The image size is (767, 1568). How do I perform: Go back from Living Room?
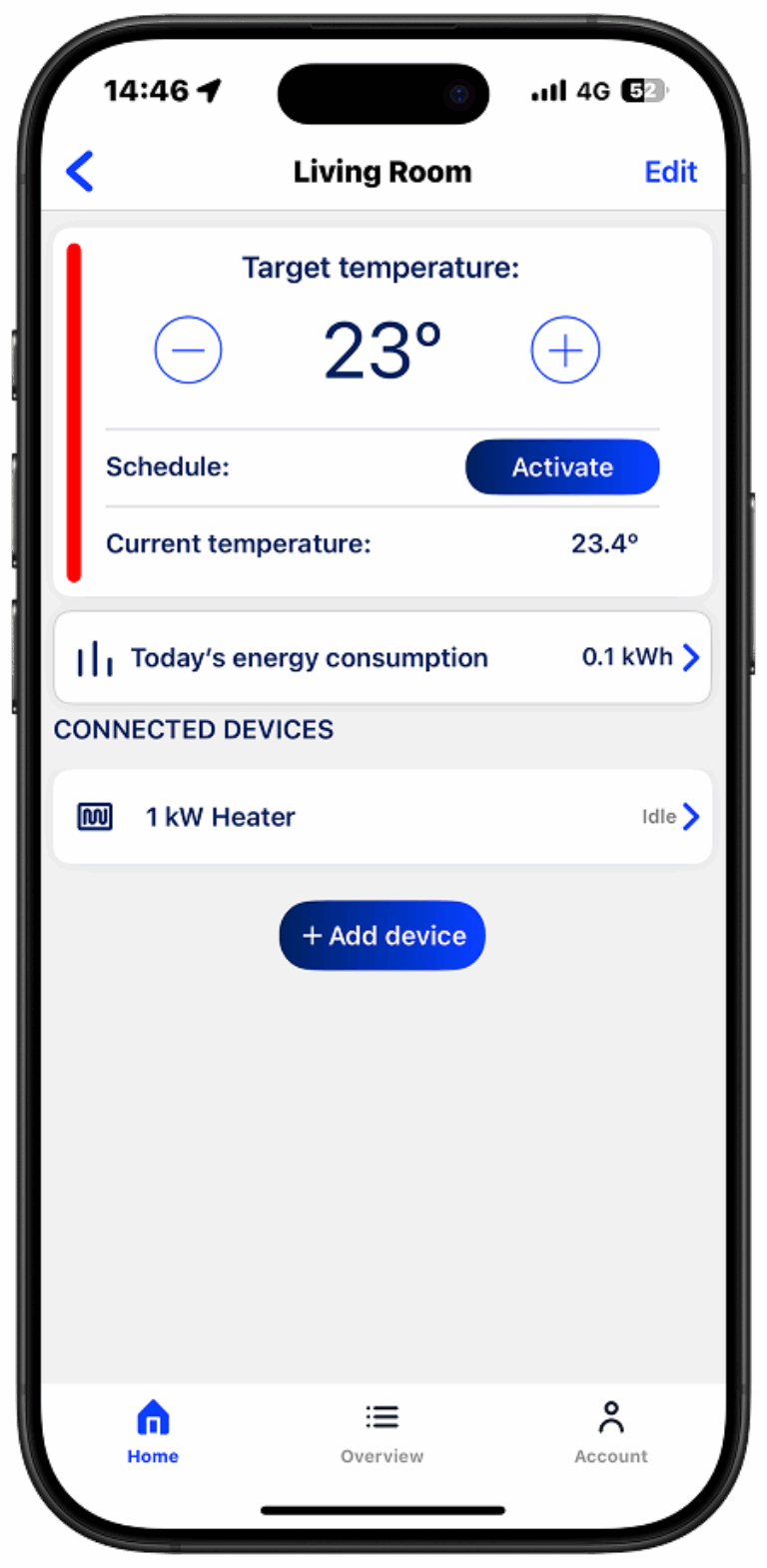click(x=80, y=172)
